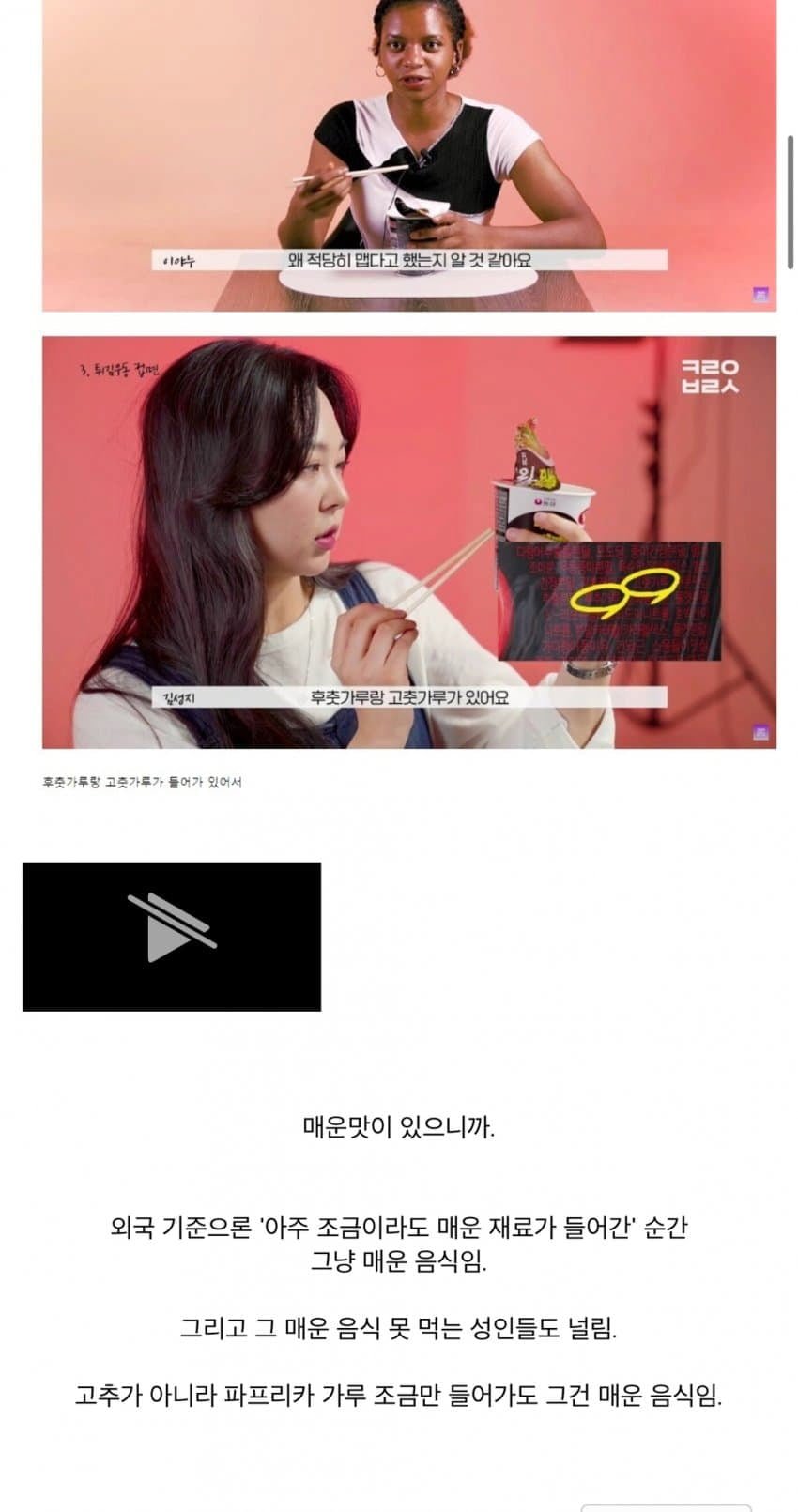
Task: Open the image captioned 왜 적당히 맵다고 했는지
Action: point(408,155)
